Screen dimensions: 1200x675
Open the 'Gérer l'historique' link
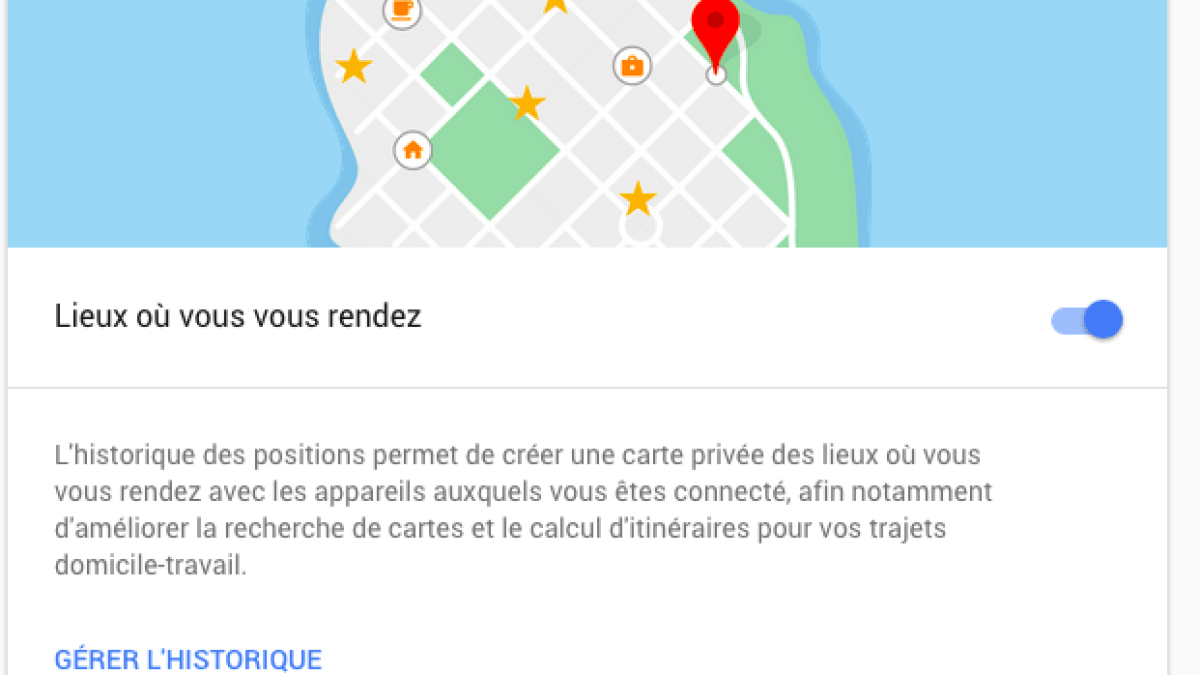(188, 659)
